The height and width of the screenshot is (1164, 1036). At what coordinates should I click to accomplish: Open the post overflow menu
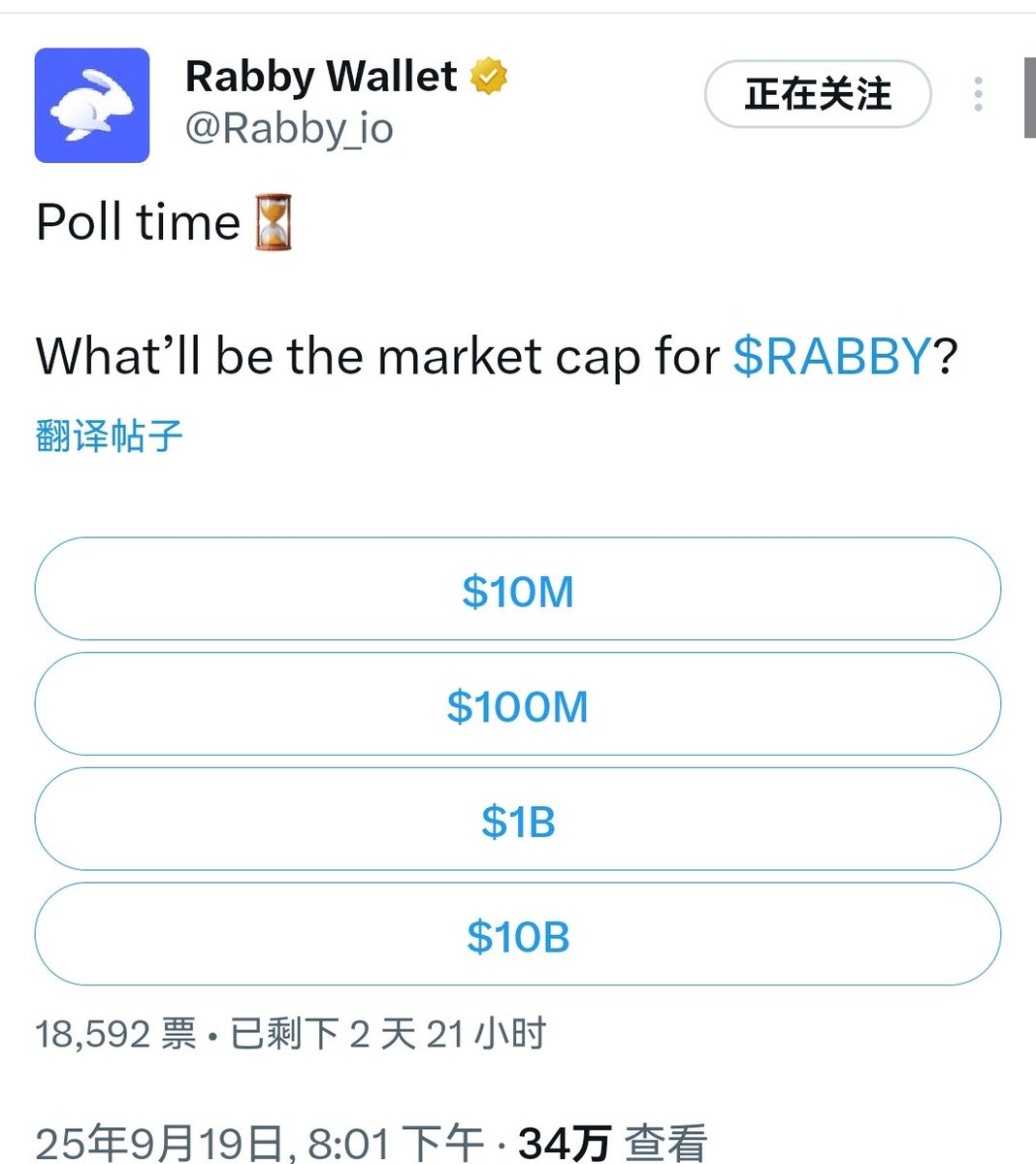tap(978, 94)
